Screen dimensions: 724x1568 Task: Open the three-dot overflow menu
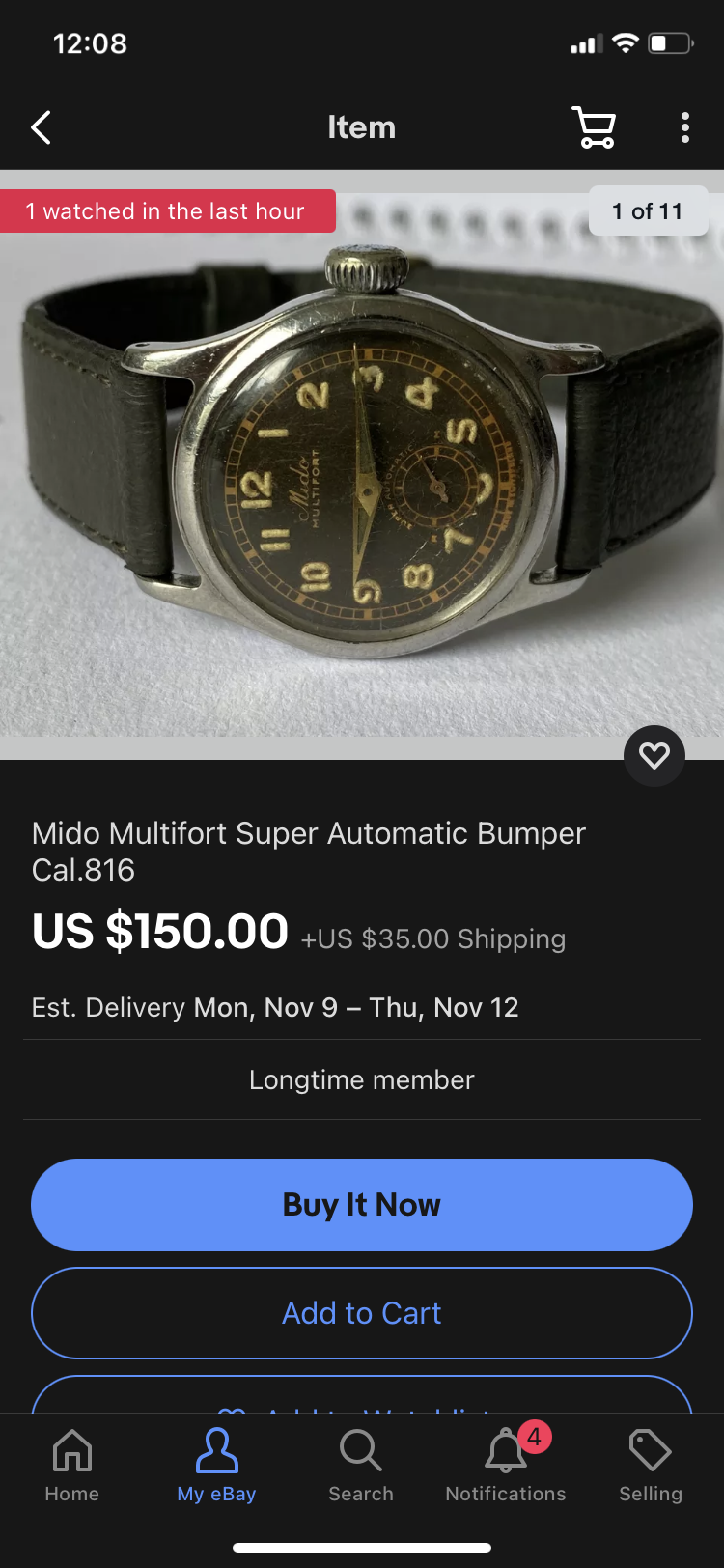pyautogui.click(x=684, y=127)
